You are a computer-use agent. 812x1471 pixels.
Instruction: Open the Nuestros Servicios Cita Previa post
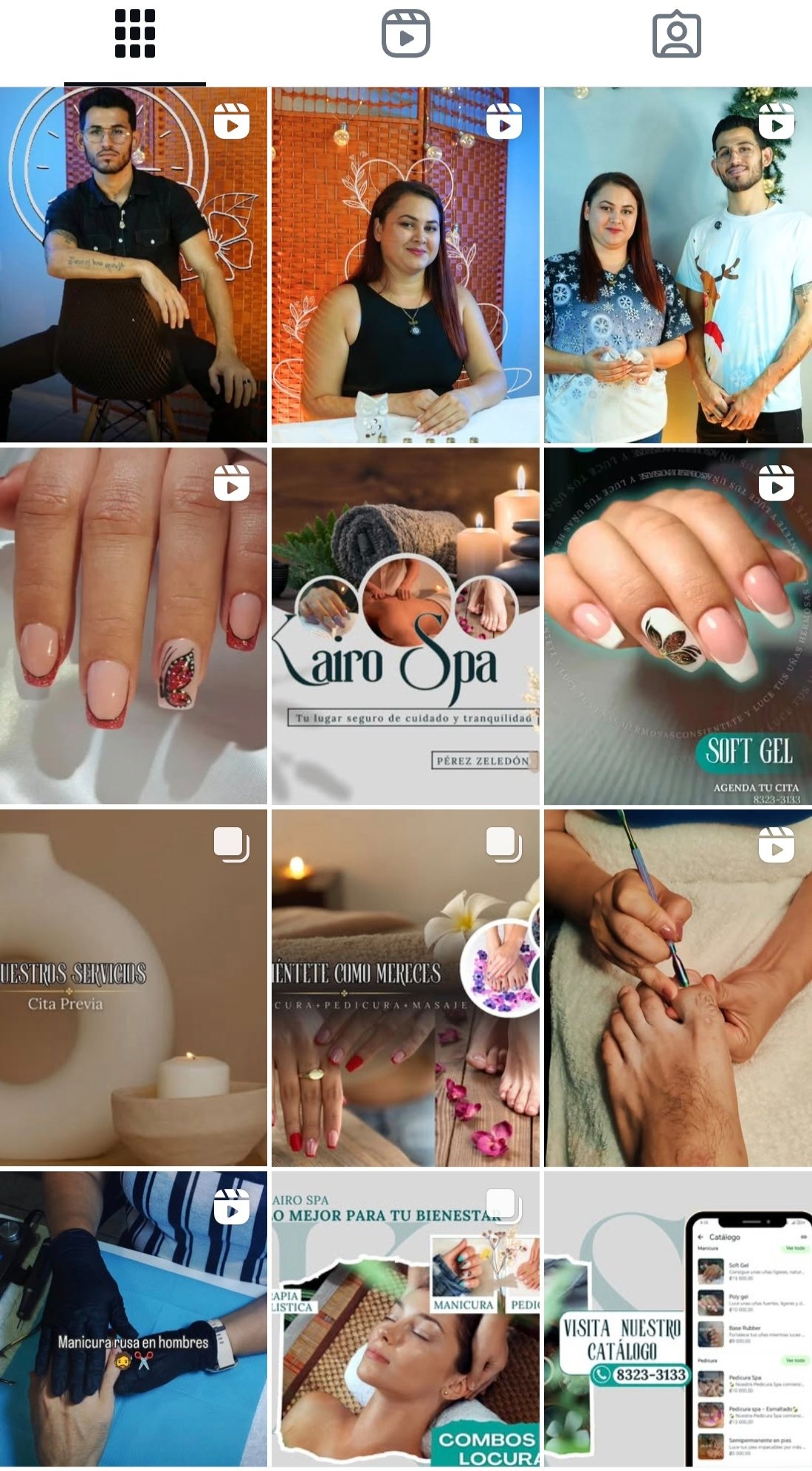click(134, 988)
